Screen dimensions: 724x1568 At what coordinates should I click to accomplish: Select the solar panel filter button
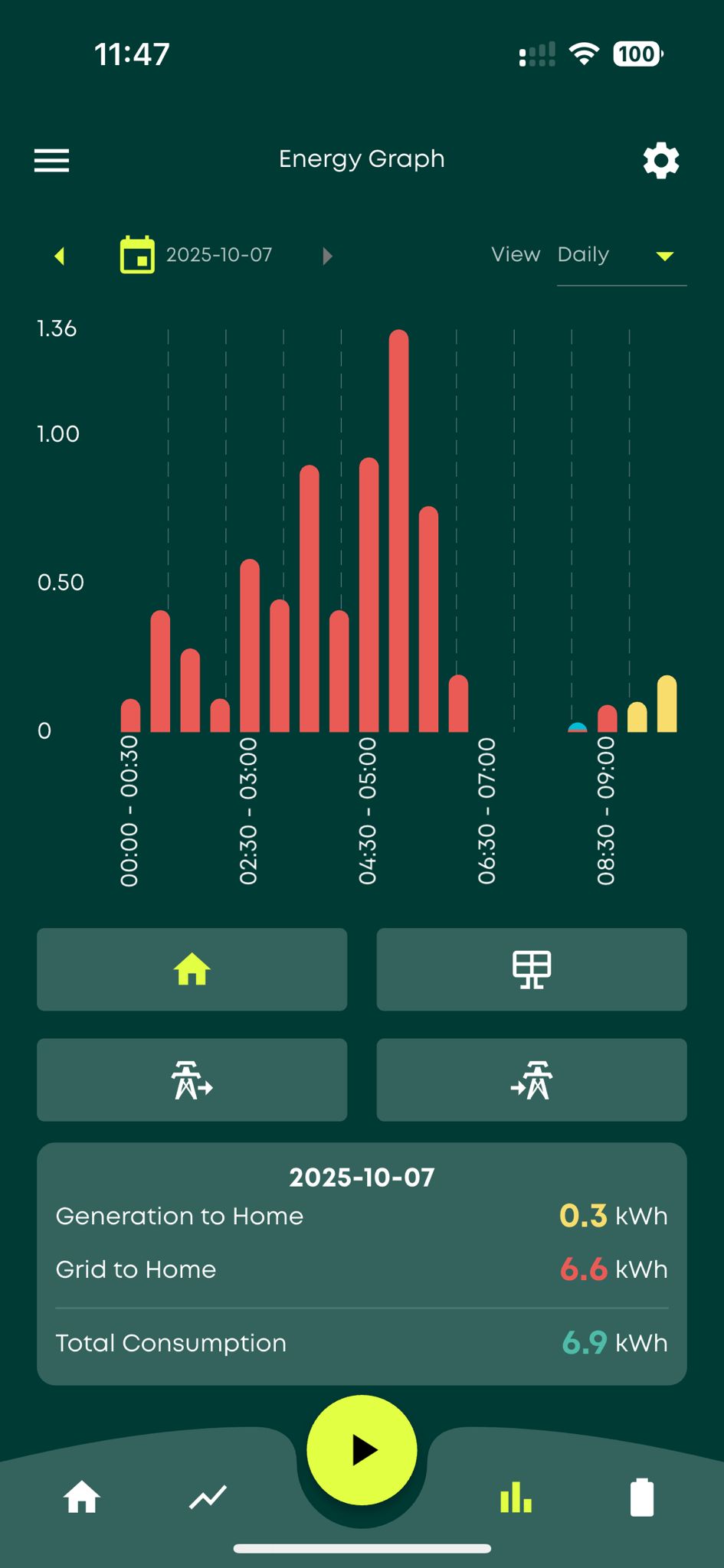click(x=531, y=969)
